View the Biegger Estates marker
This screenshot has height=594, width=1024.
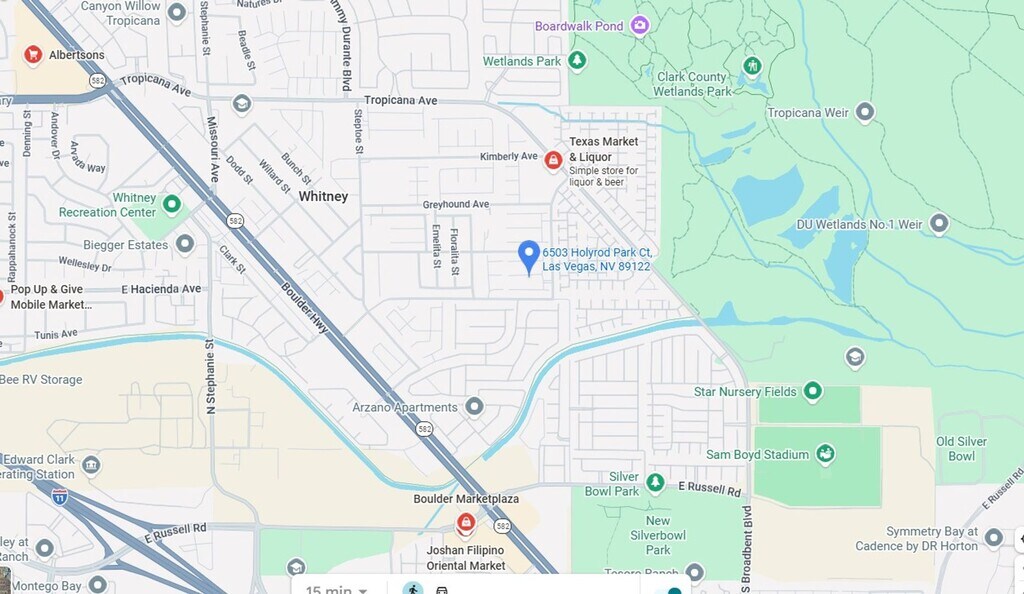point(184,244)
